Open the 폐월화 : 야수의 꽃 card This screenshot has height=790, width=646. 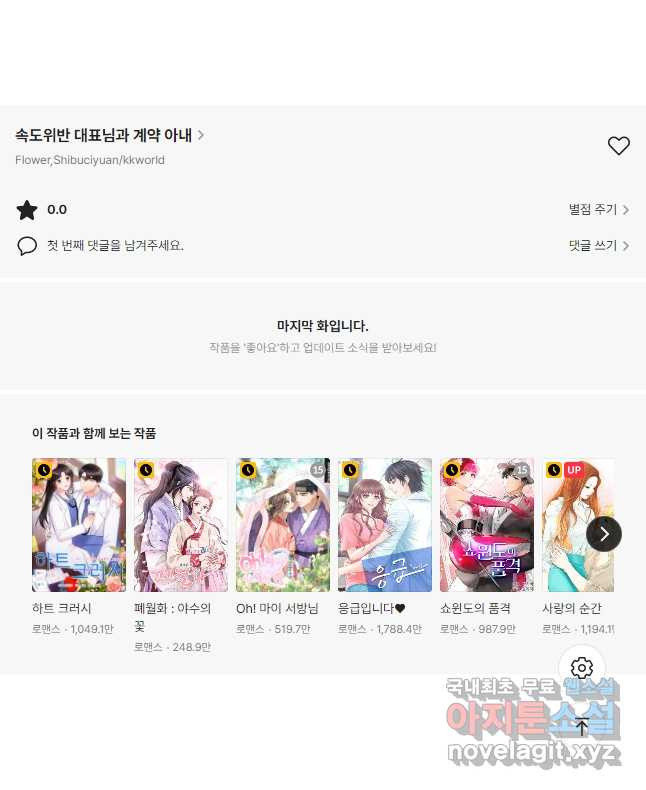181,525
